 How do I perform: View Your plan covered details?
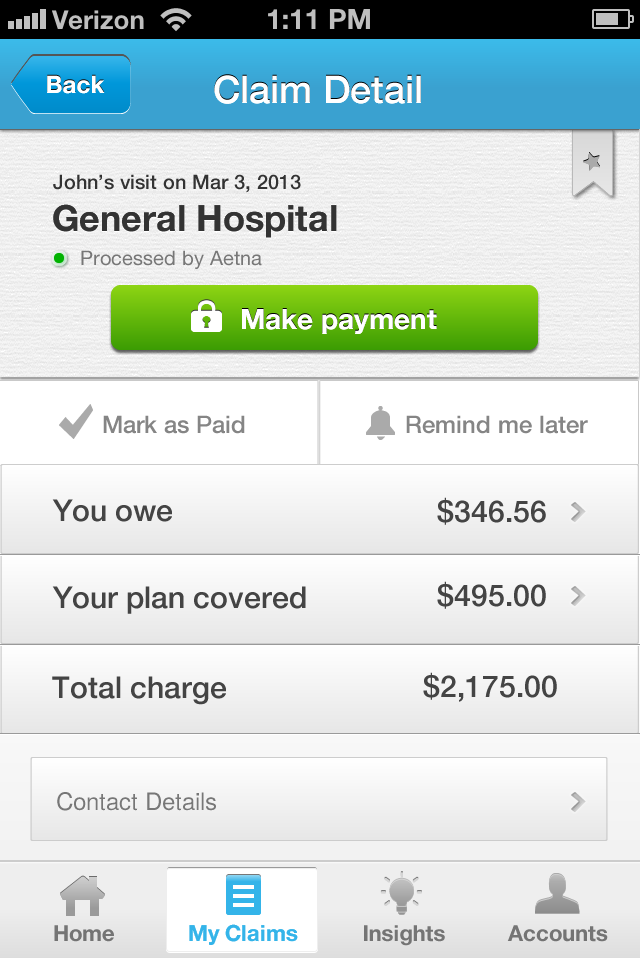pyautogui.click(x=320, y=598)
